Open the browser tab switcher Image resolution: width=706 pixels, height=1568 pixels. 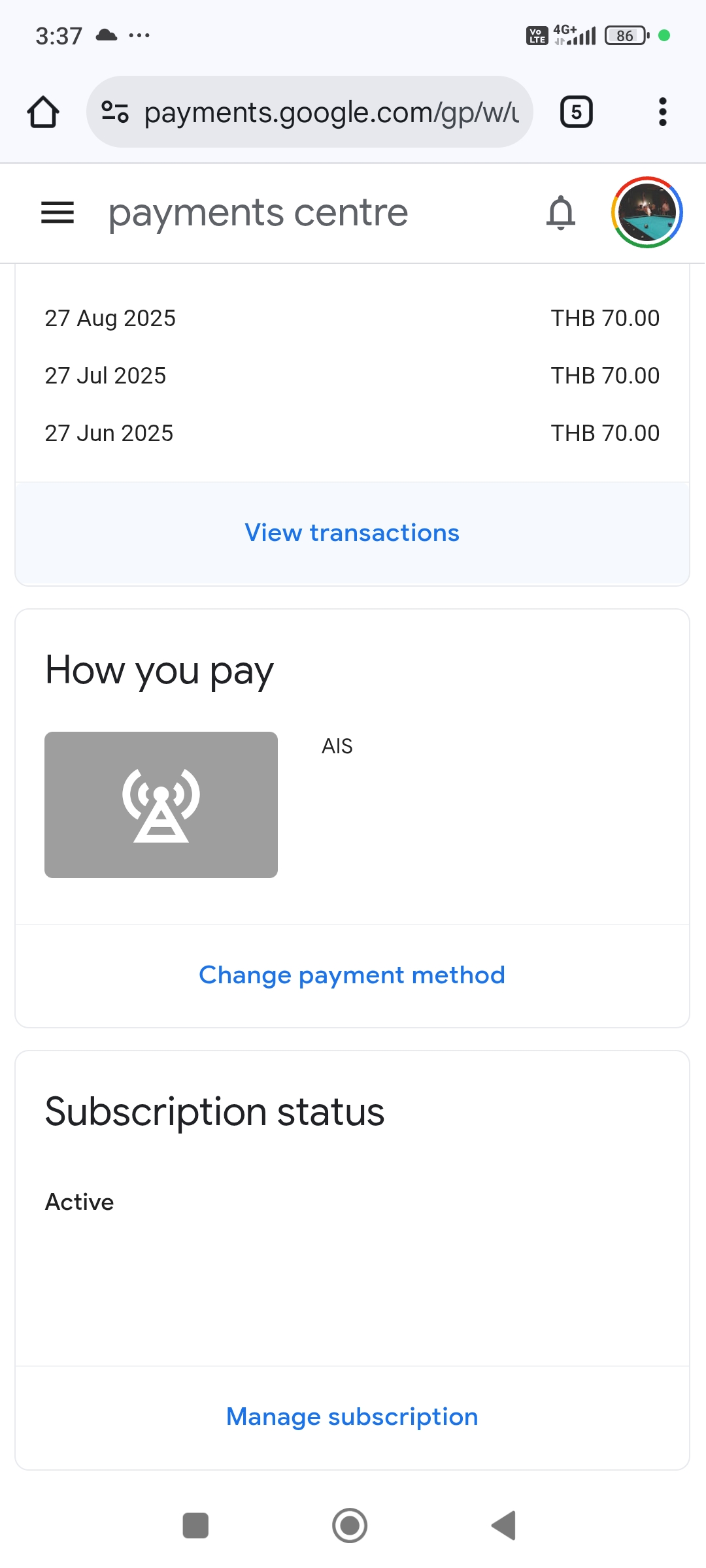(576, 112)
